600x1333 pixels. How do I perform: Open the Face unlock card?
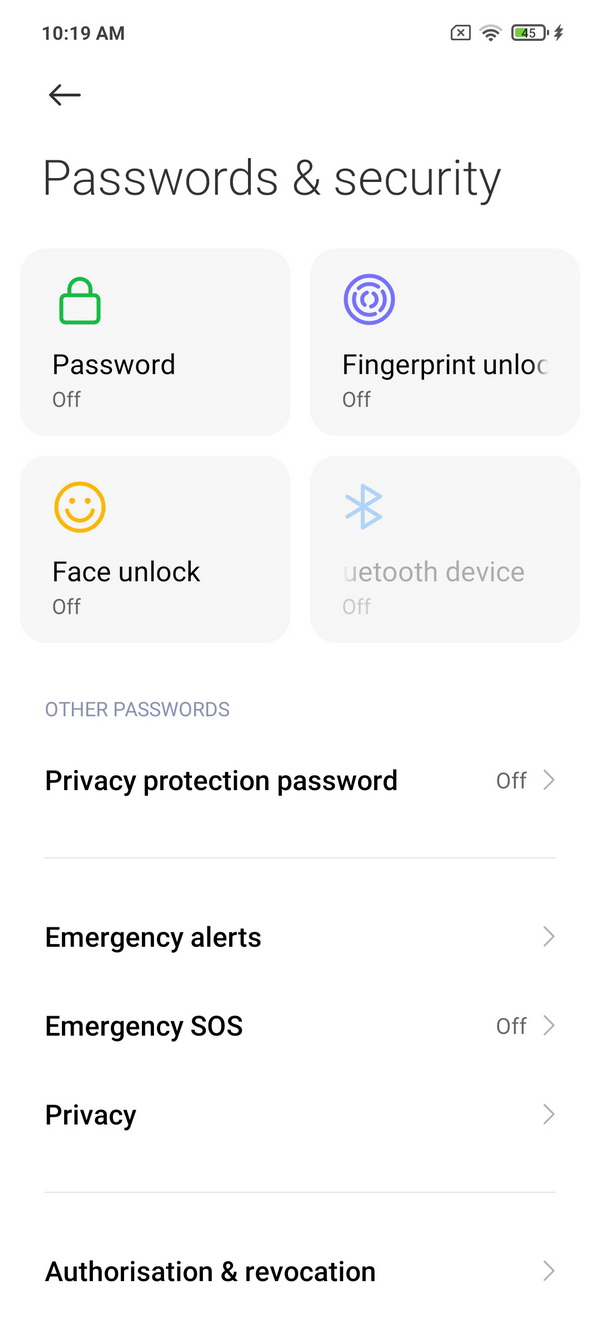[x=155, y=549]
